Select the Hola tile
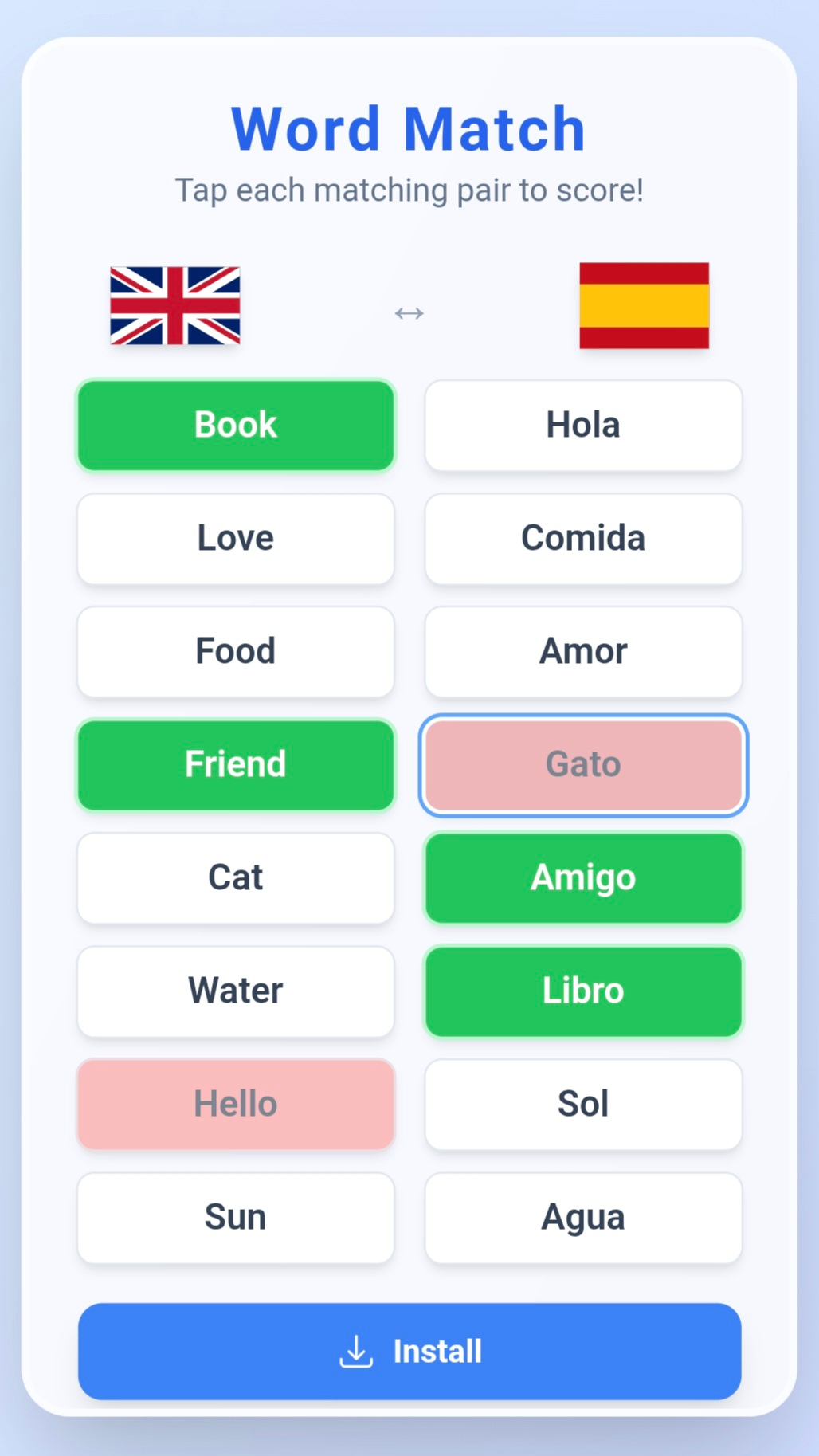Viewport: 819px width, 1456px height. point(582,425)
